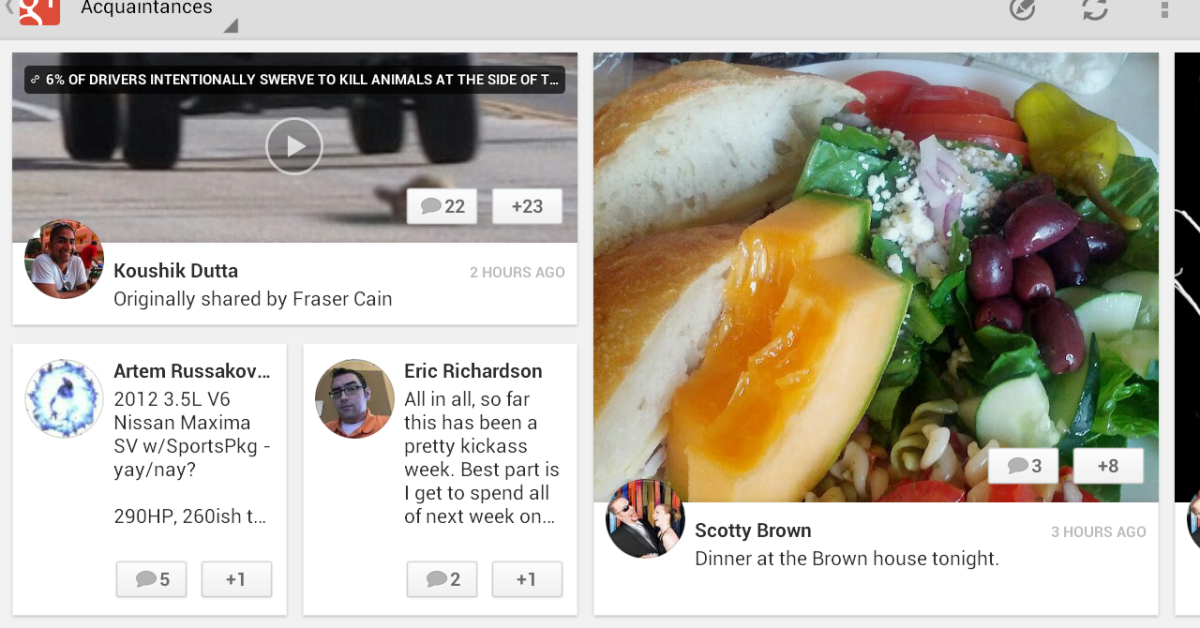Open Eric Richardson's post
Image resolution: width=1200 pixels, height=628 pixels.
tap(480, 444)
